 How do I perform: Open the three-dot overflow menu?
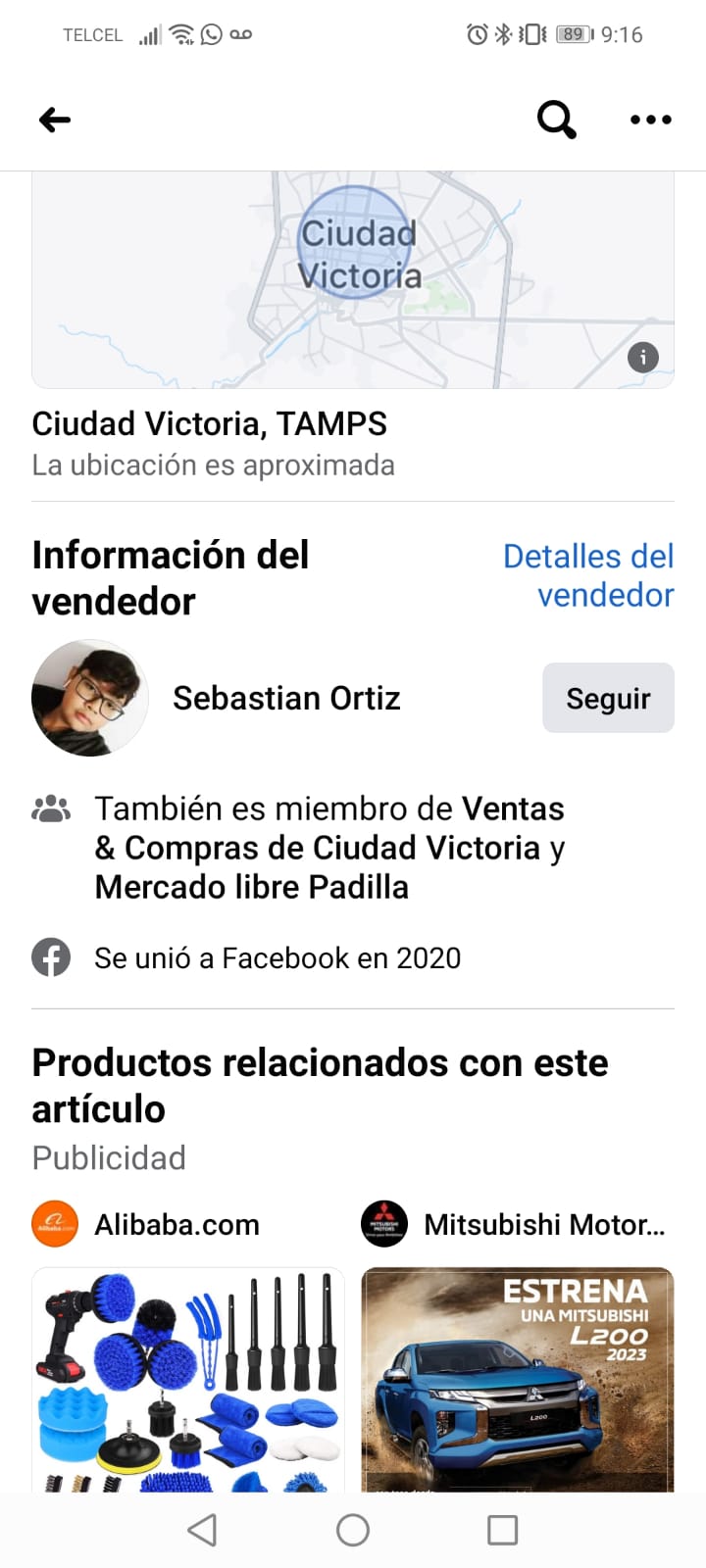click(650, 120)
